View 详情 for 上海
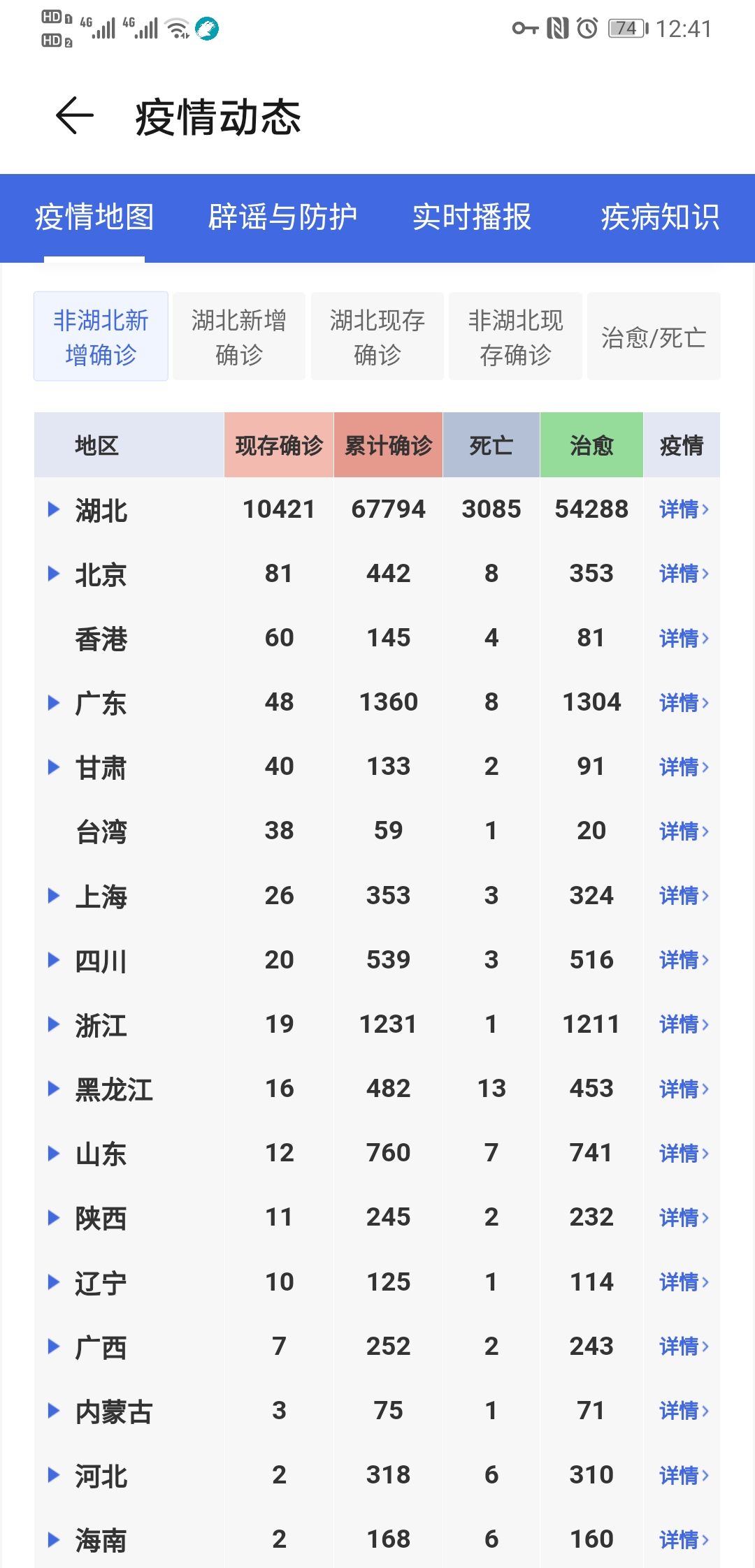The height and width of the screenshot is (1568, 755). point(683,895)
